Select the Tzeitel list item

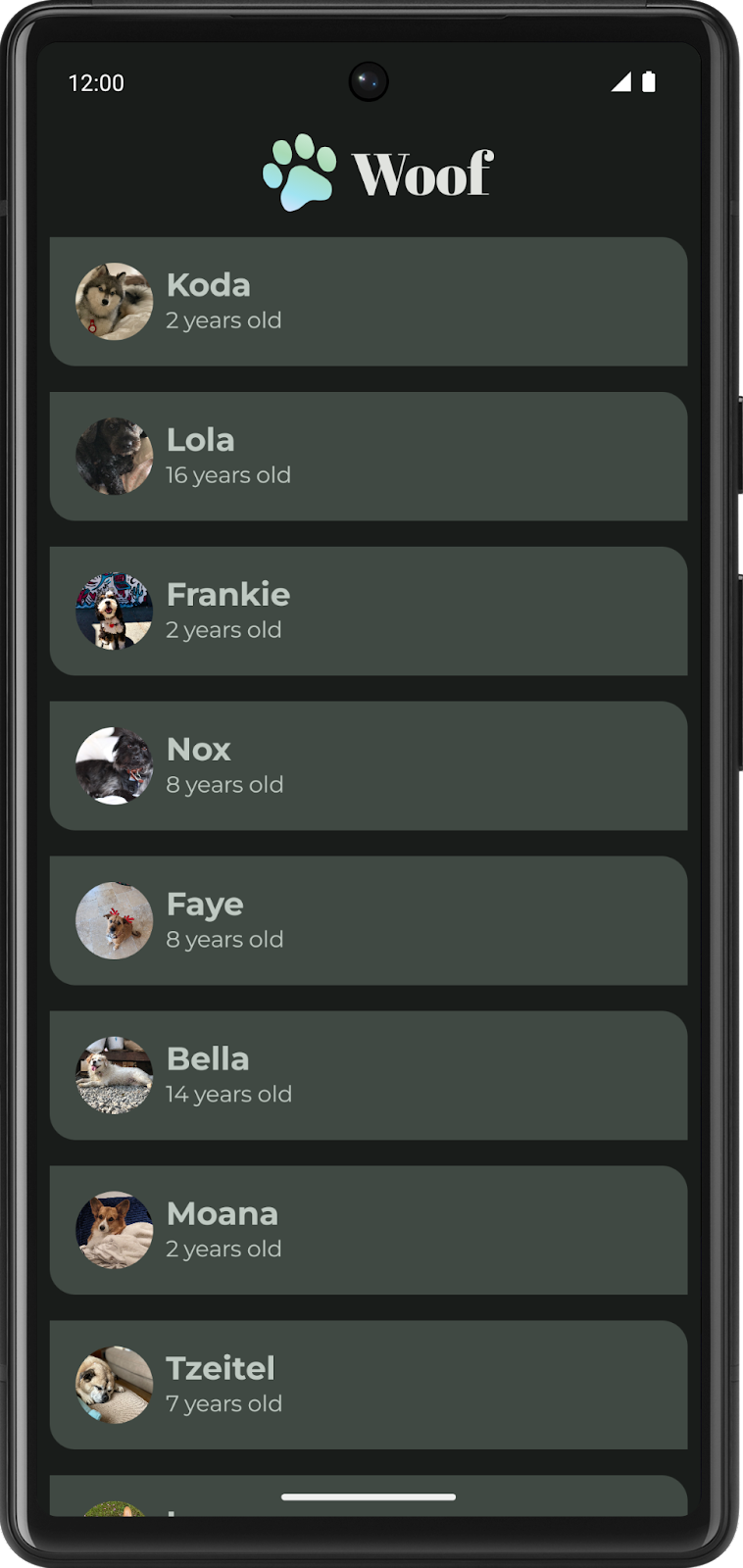(369, 1386)
